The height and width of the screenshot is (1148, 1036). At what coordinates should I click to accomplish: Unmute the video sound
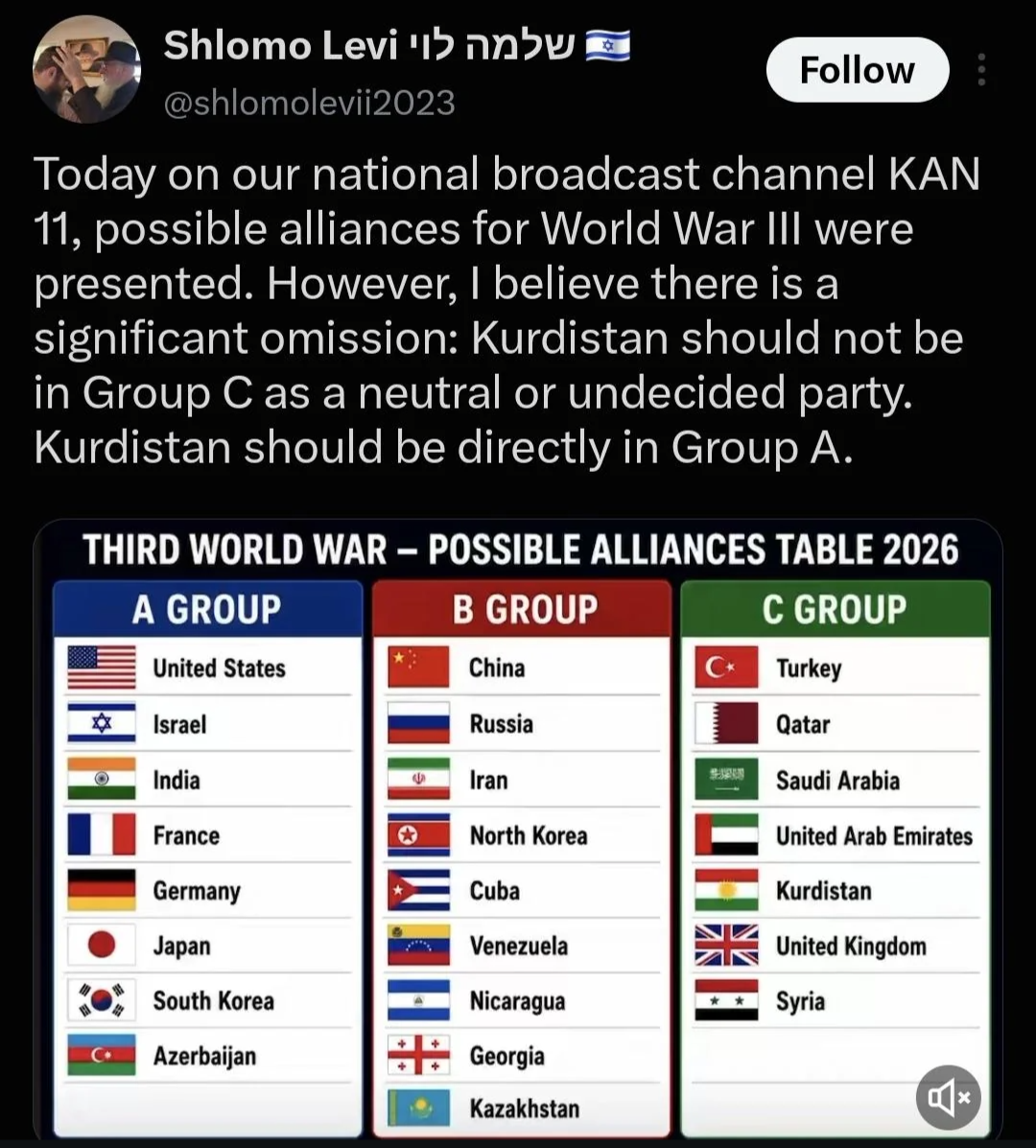[948, 1097]
